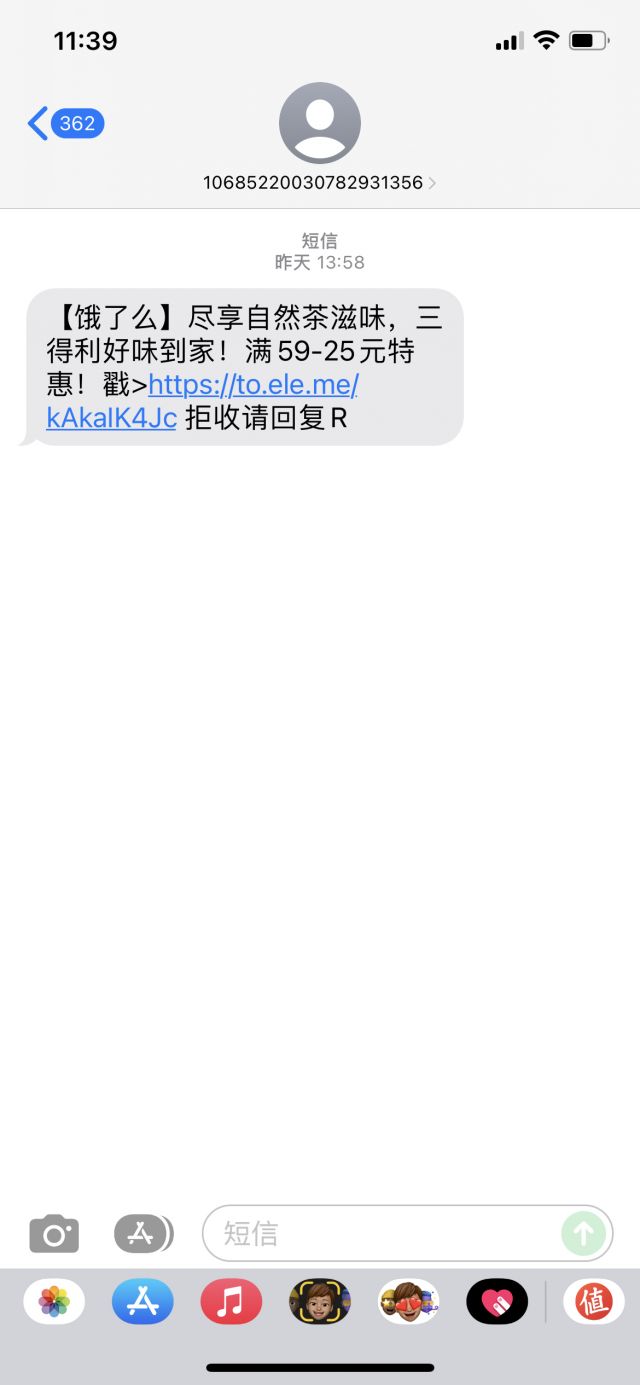Open the Memoji camera effects app
Viewport: 640px width, 1385px height.
pos(320,1302)
